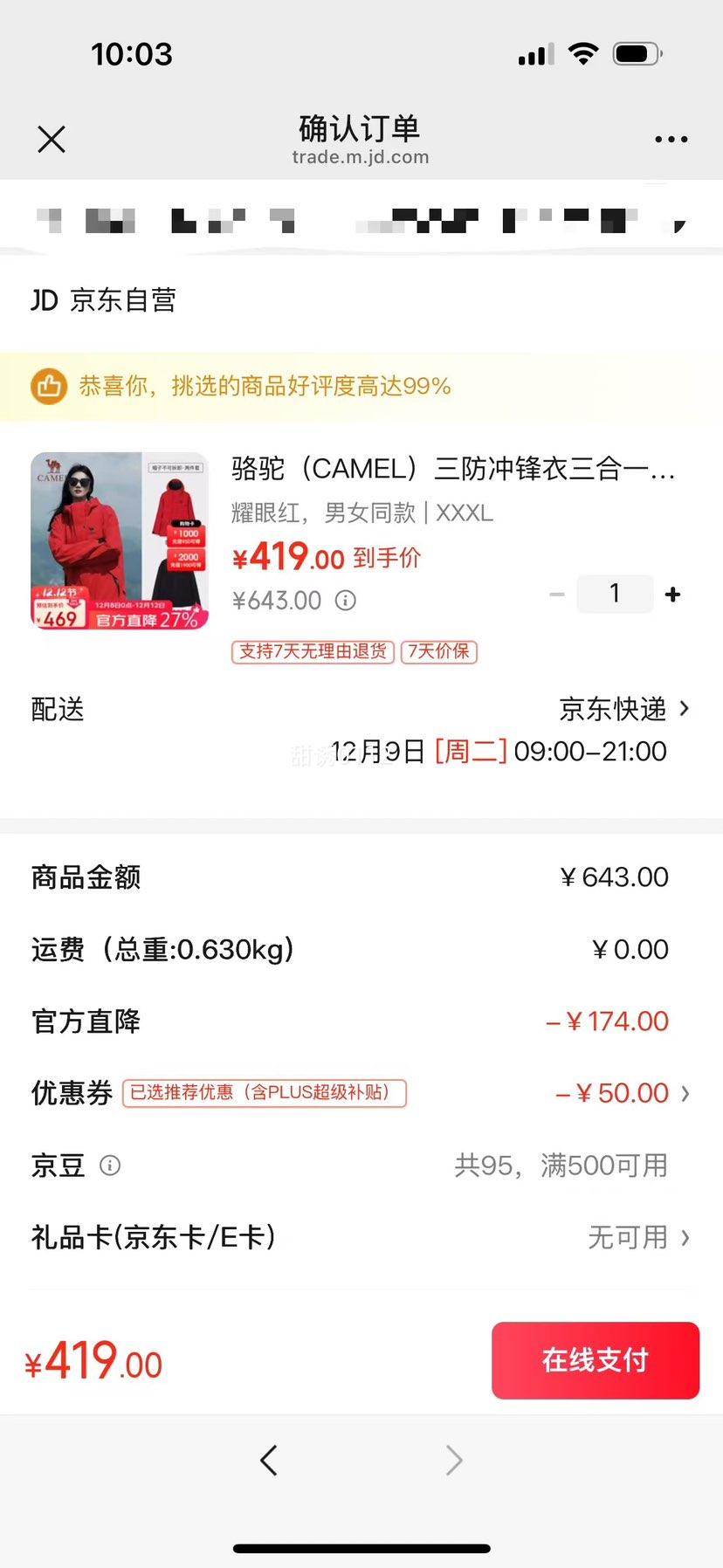Image resolution: width=723 pixels, height=1568 pixels.
Task: View the red jacket product thumbnail
Action: [x=119, y=540]
